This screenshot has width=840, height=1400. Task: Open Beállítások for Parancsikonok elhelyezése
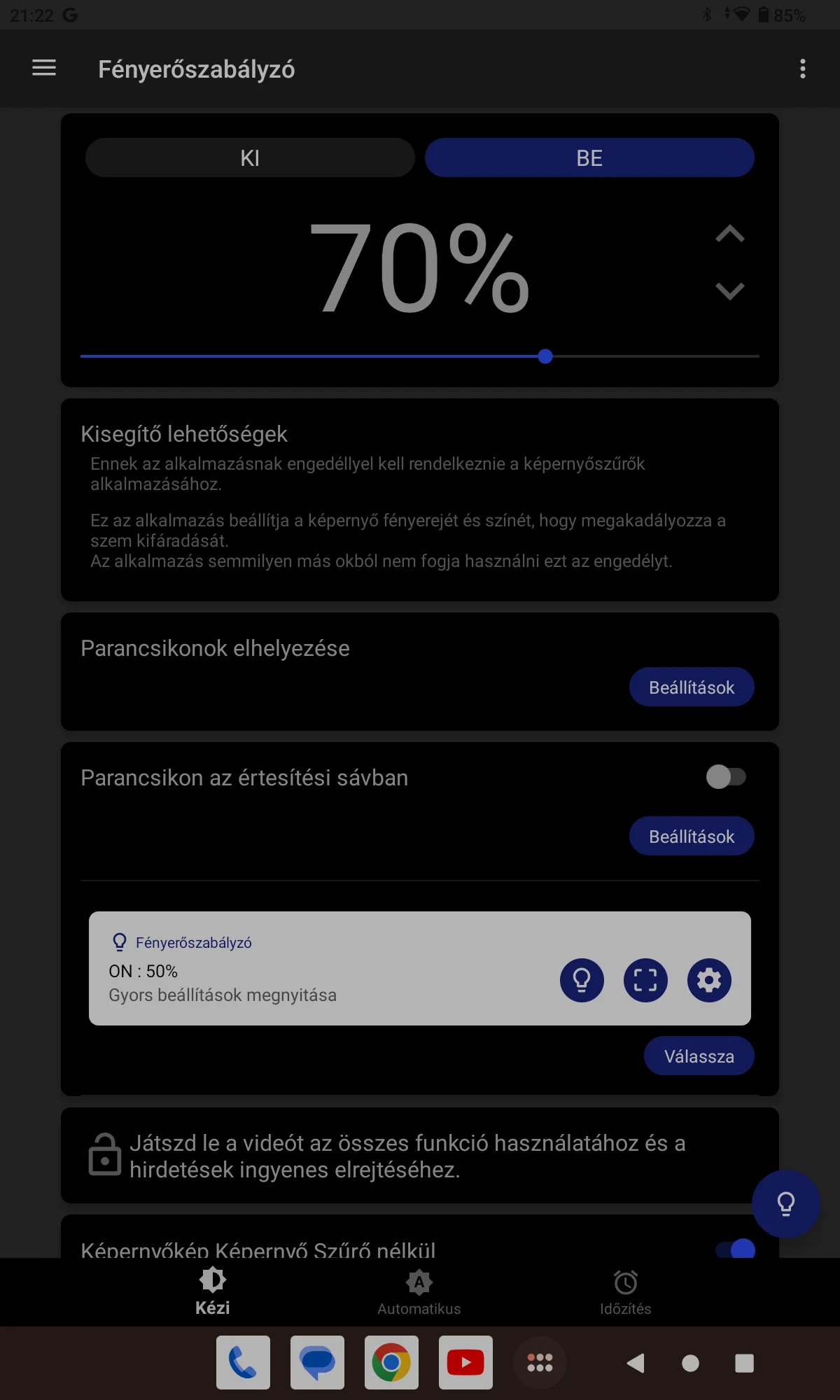pos(691,687)
